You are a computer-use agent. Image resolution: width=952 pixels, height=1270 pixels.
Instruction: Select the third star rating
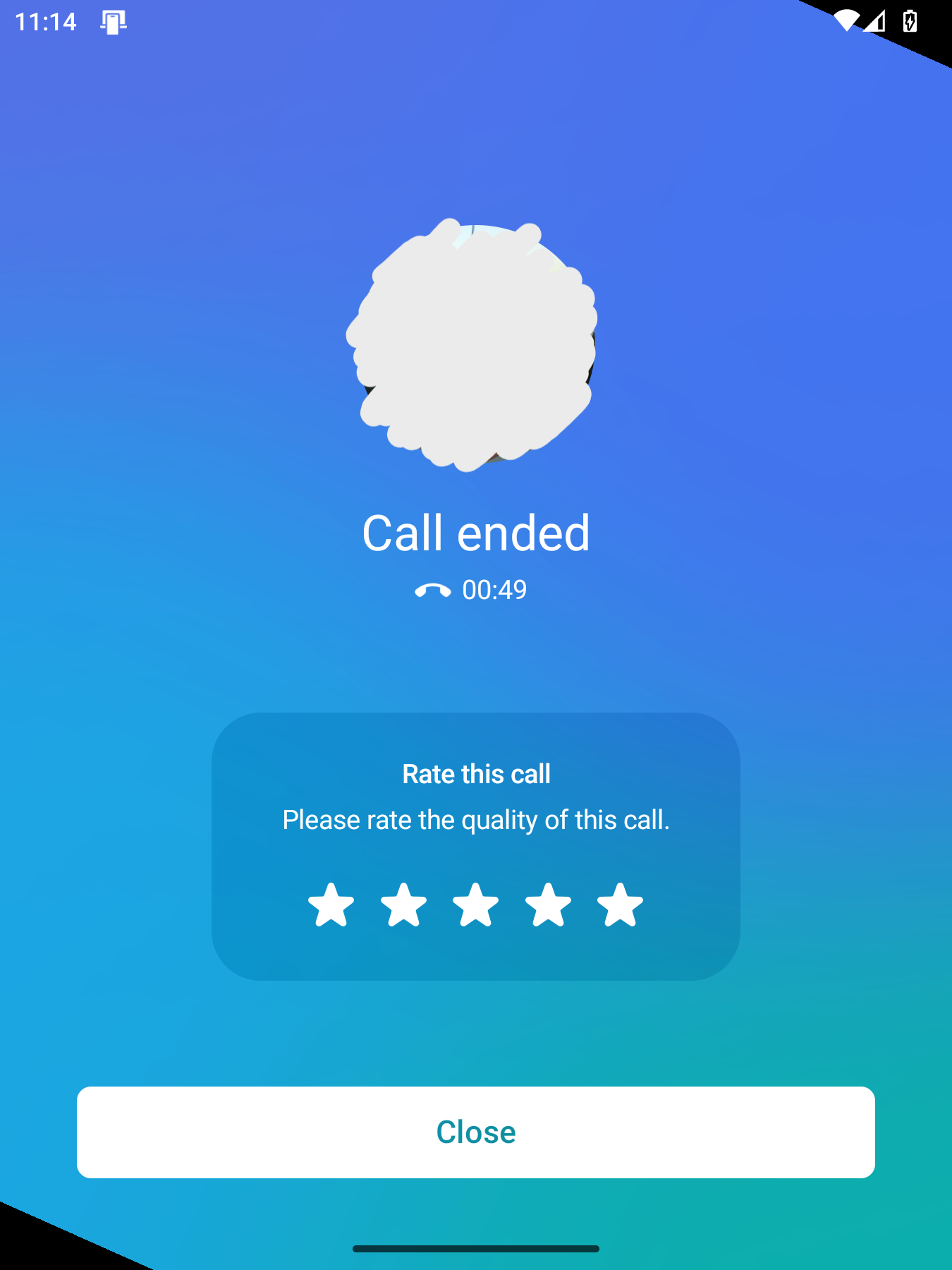click(476, 905)
